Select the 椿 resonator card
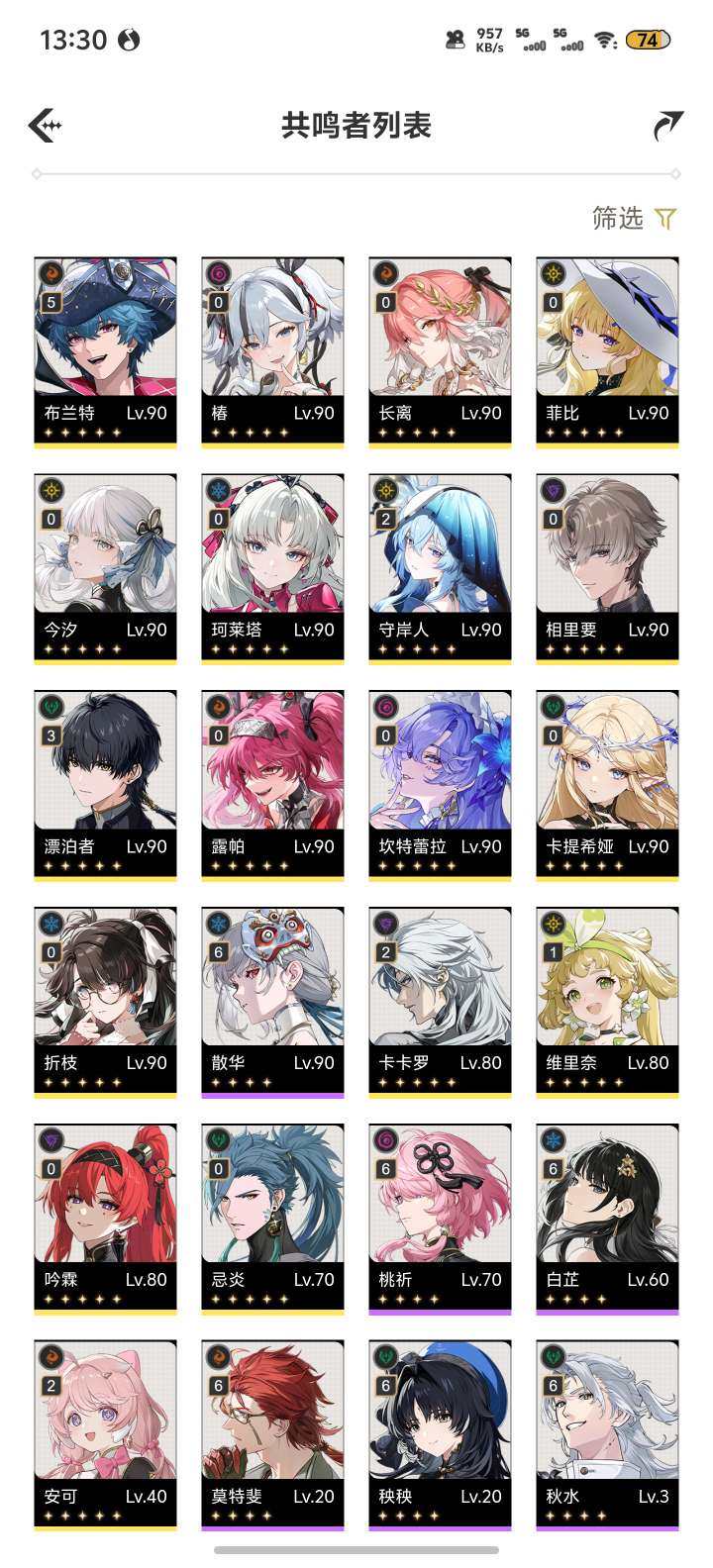This screenshot has width=713, height=1568. click(272, 351)
